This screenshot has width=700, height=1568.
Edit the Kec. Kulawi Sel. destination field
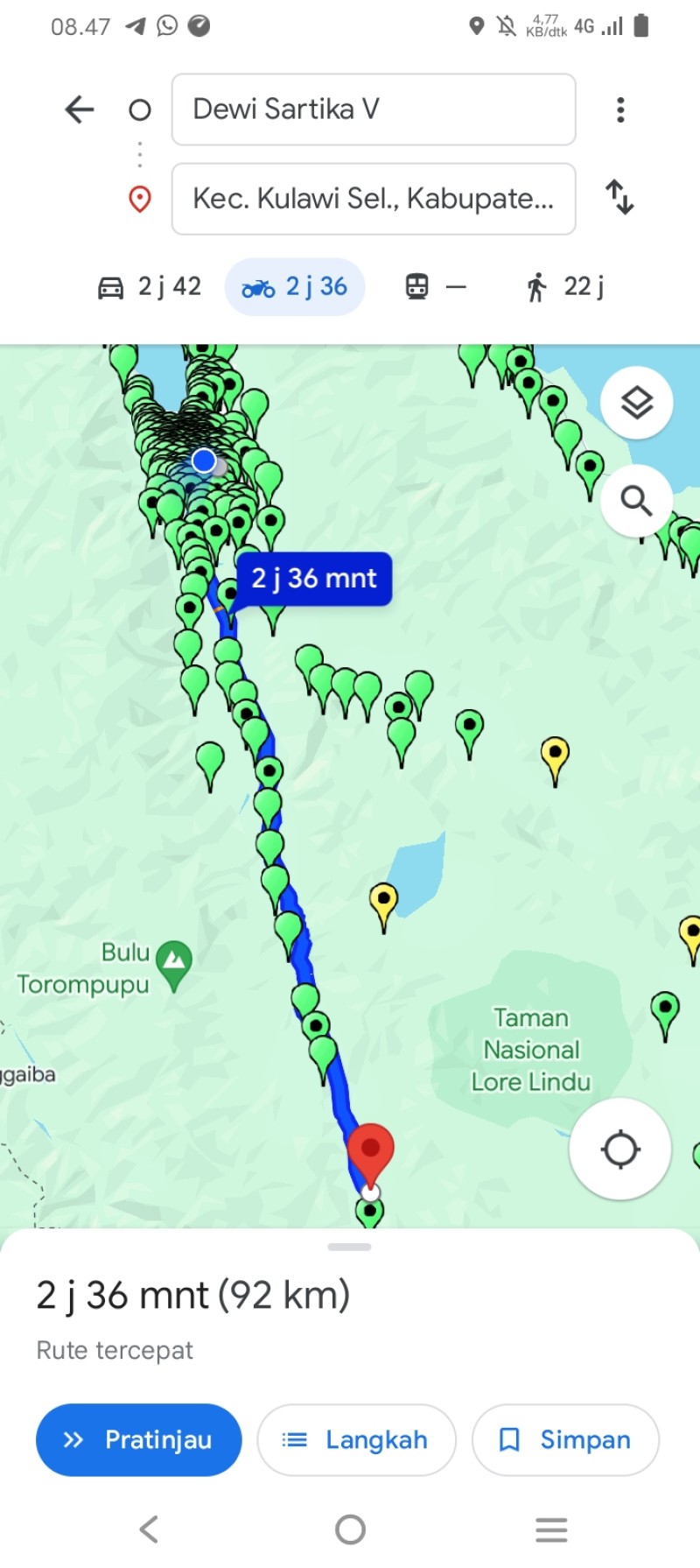(x=374, y=199)
